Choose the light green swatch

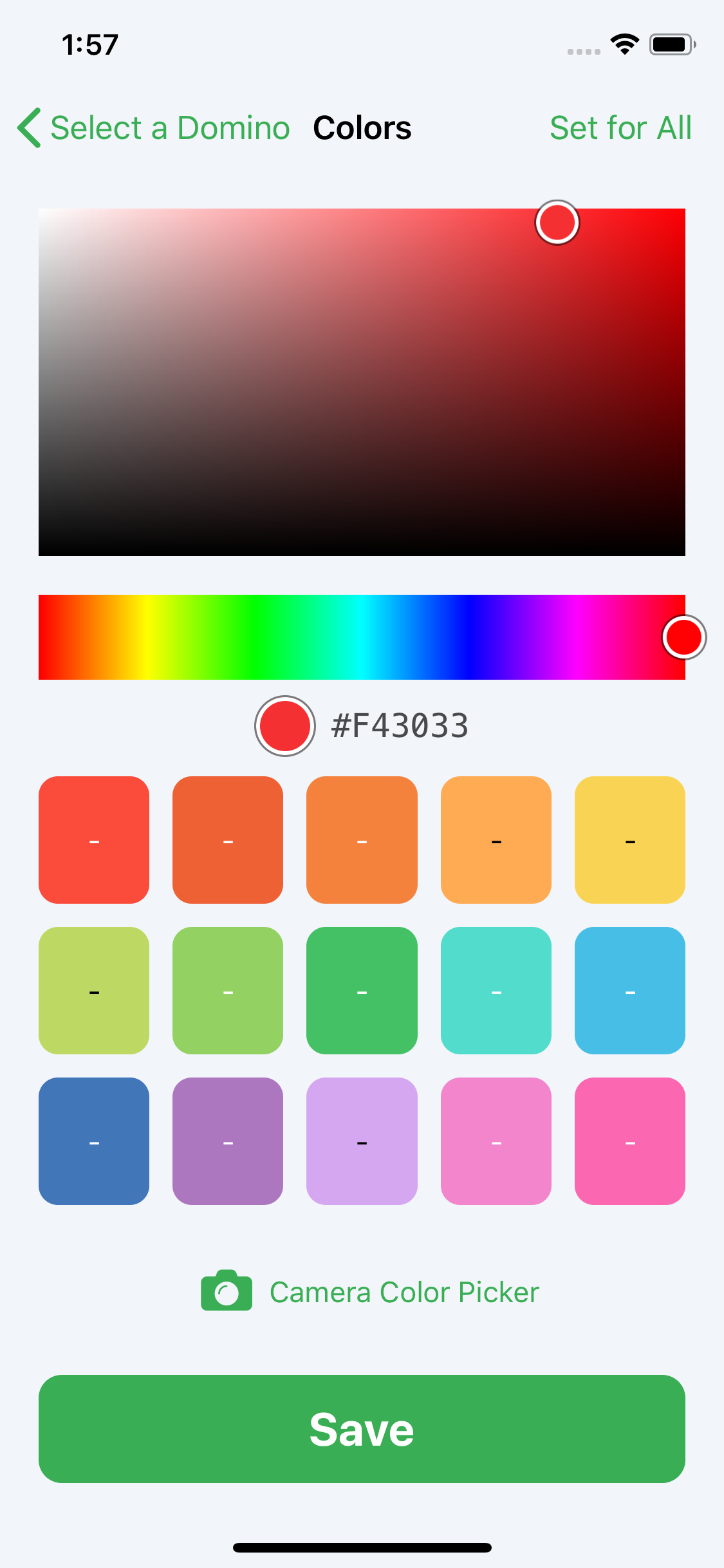228,991
